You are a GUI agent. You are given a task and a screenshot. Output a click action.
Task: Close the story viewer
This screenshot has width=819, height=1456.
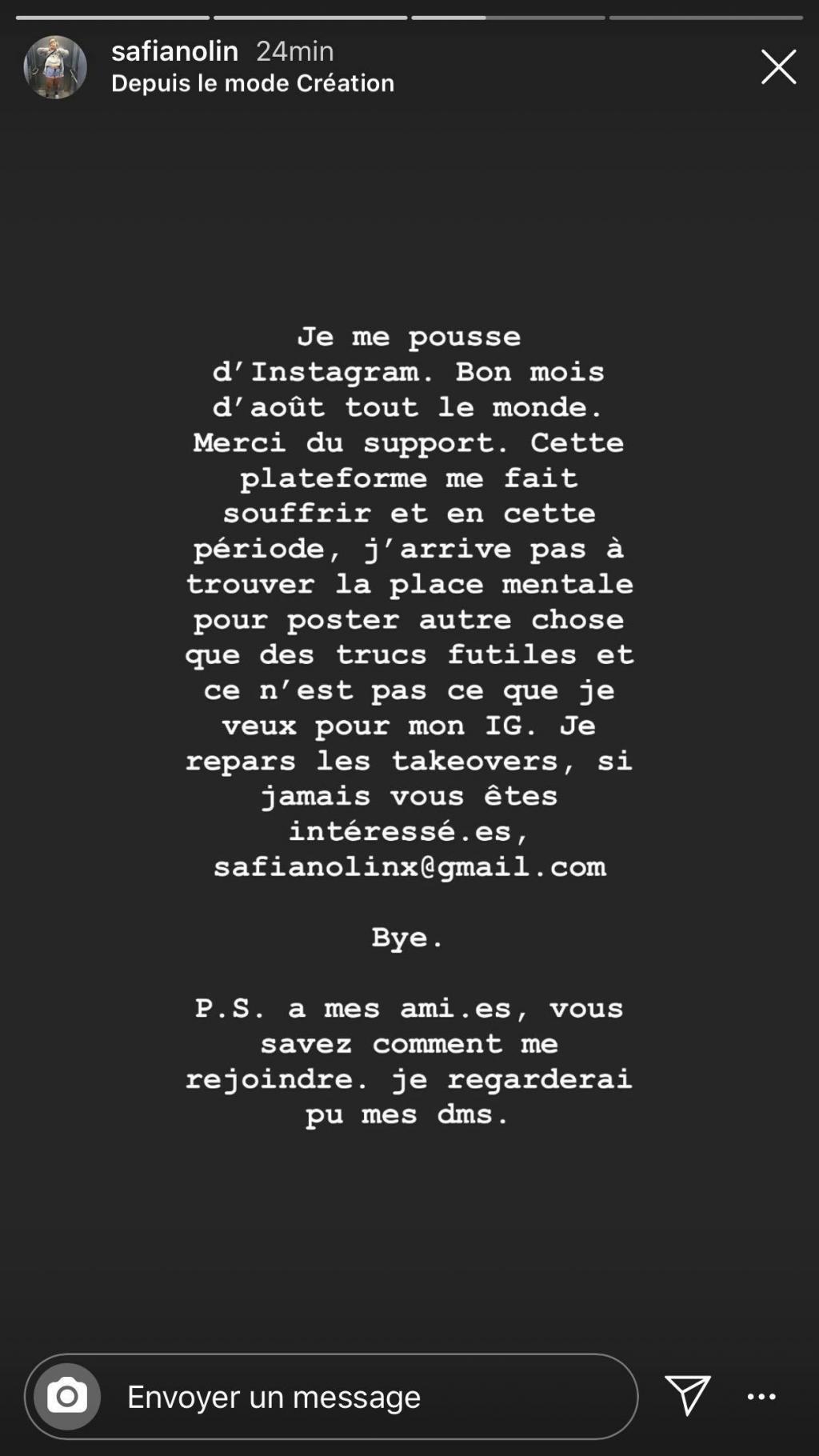pyautogui.click(x=777, y=66)
